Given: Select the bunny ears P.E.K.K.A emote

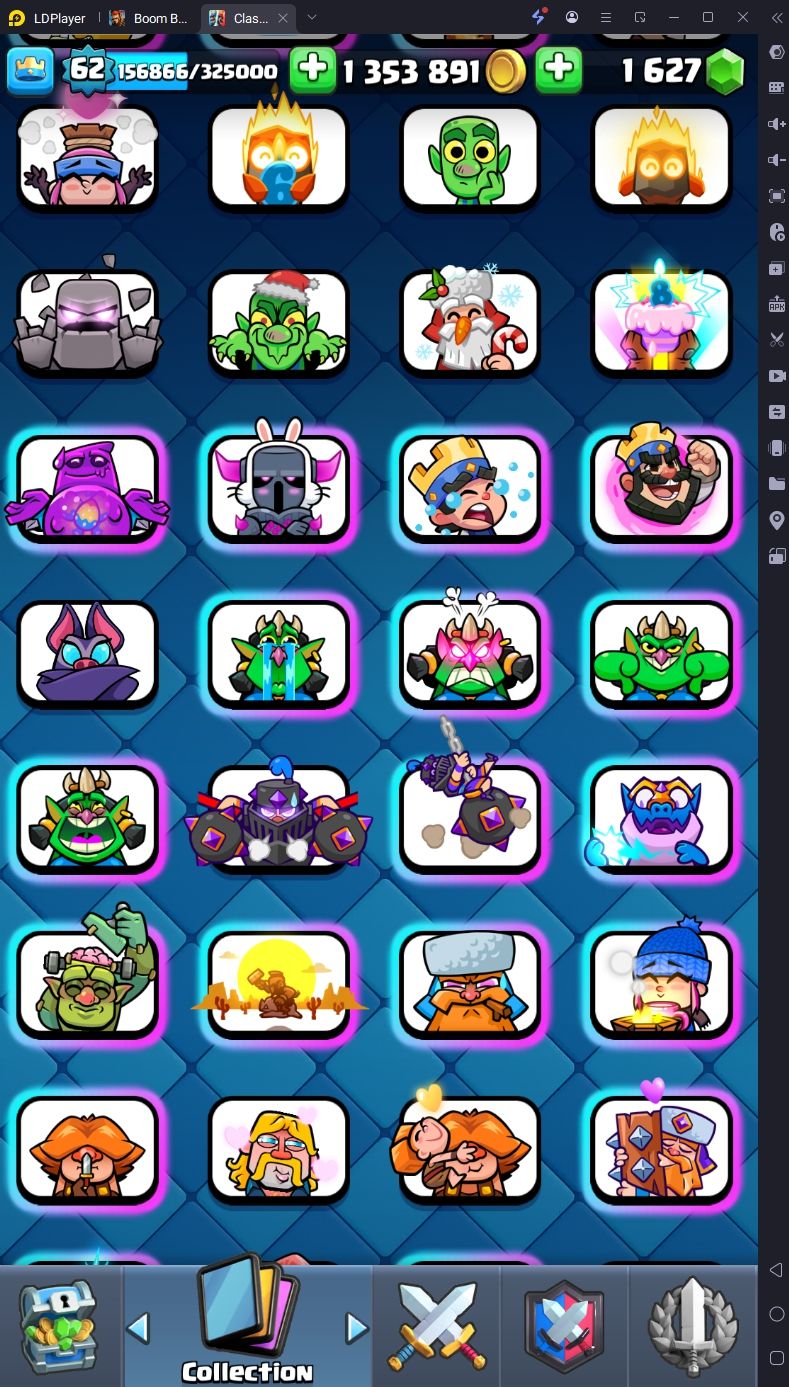Looking at the screenshot, I should (x=279, y=487).
